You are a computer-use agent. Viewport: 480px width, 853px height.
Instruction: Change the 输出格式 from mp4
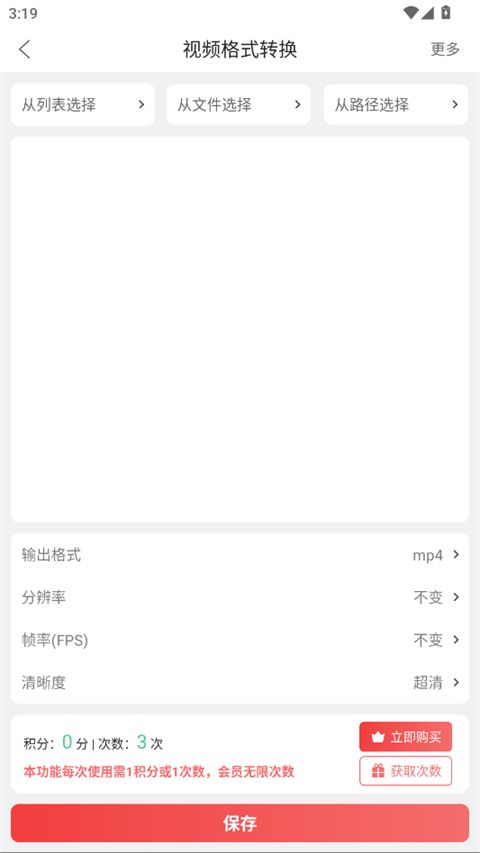(240, 555)
